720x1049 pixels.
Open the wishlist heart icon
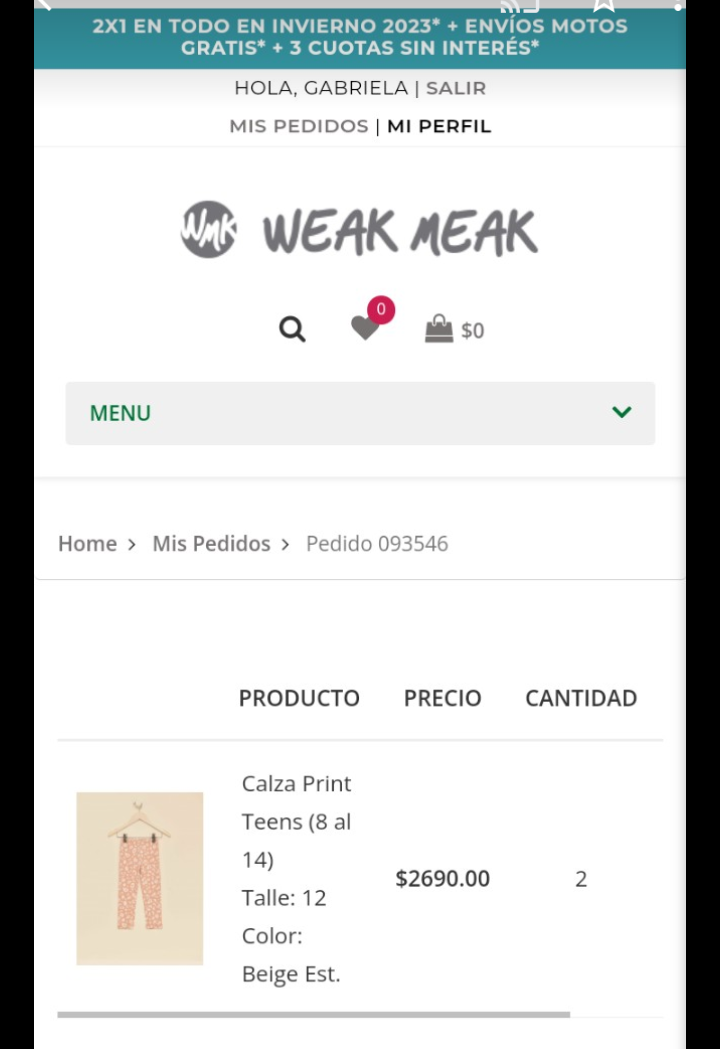click(x=366, y=327)
